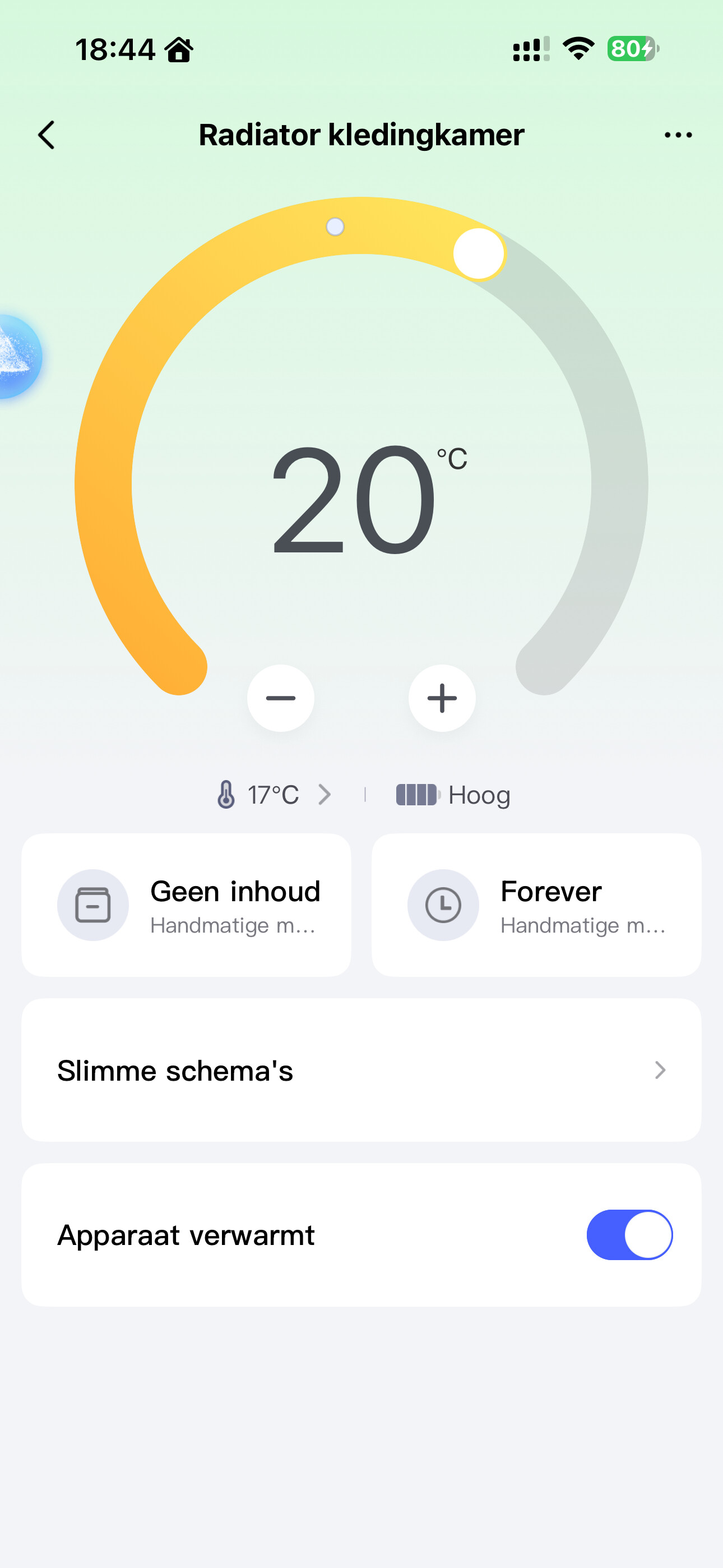Open the Forever duration card
The image size is (723, 1568).
click(536, 905)
